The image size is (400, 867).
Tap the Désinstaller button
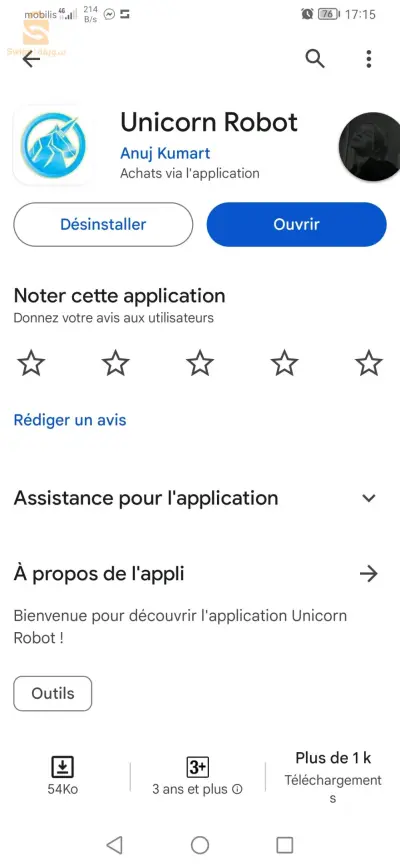point(103,224)
